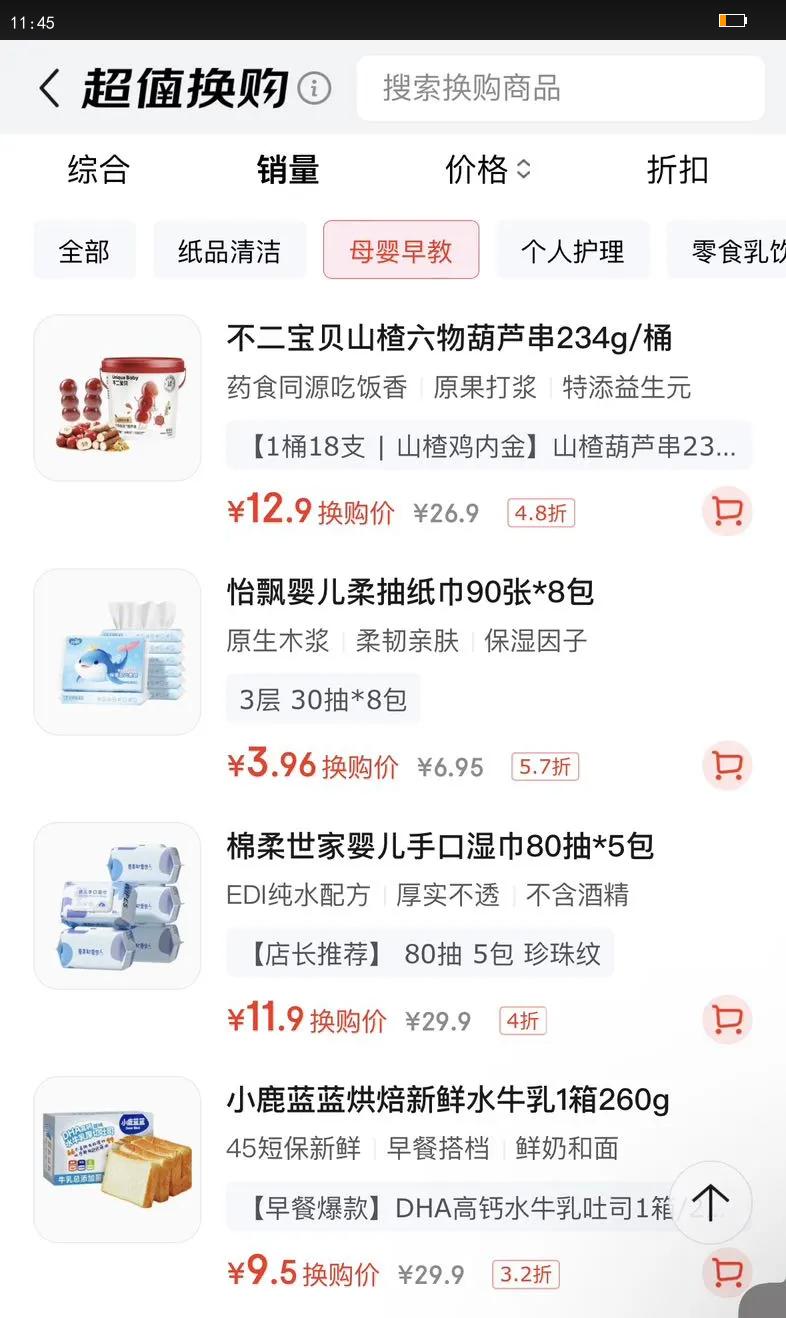The width and height of the screenshot is (786, 1318).
Task: Switch to the 综合 sort tab
Action: [x=98, y=169]
